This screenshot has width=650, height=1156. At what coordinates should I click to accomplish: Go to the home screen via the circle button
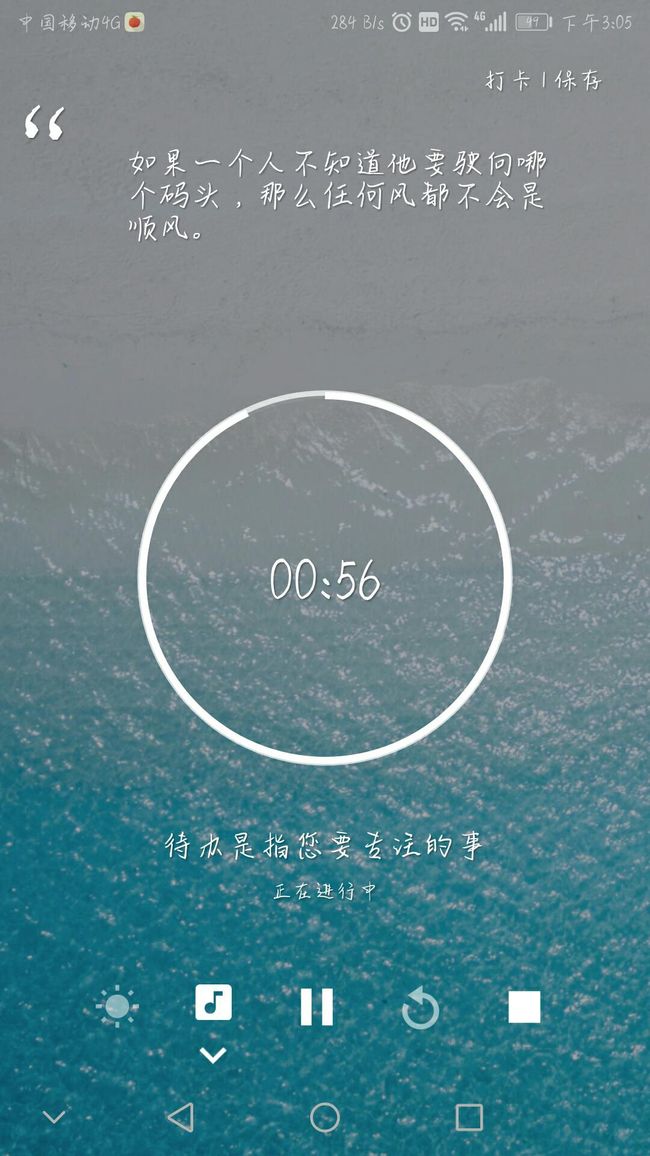(x=325, y=1117)
